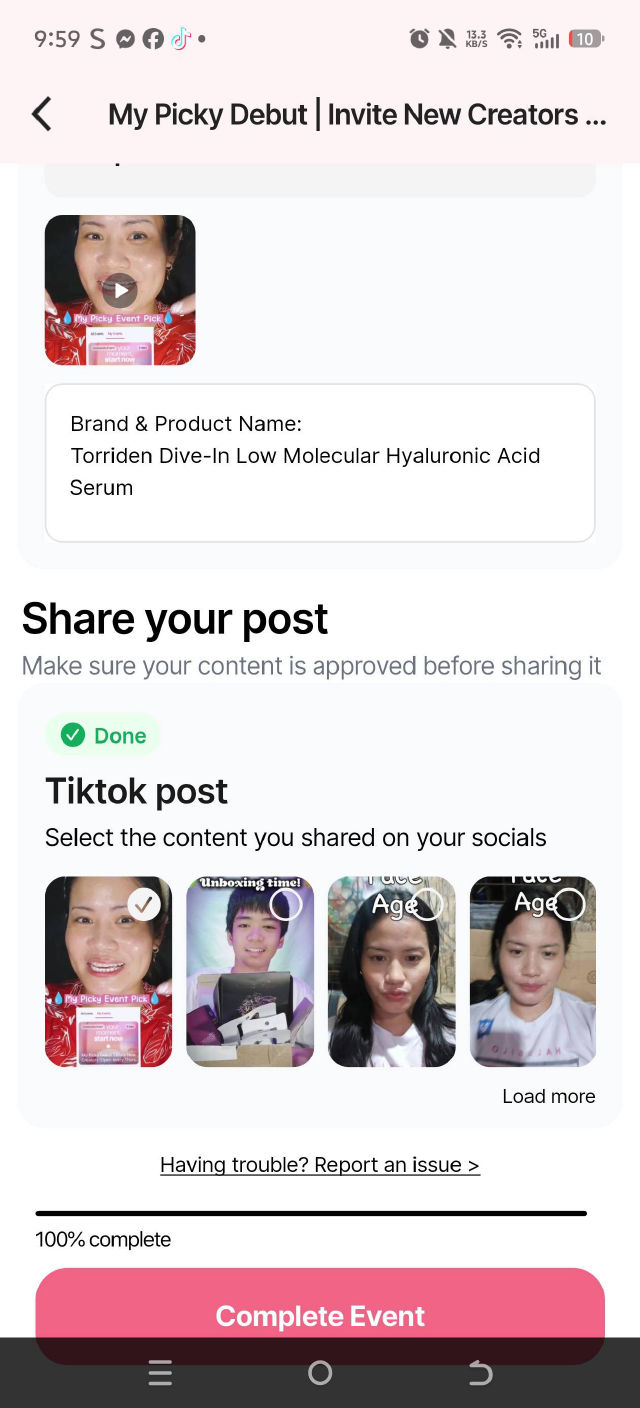Edit the Brand & Product Name field
This screenshot has height=1408, width=640.
point(320,462)
